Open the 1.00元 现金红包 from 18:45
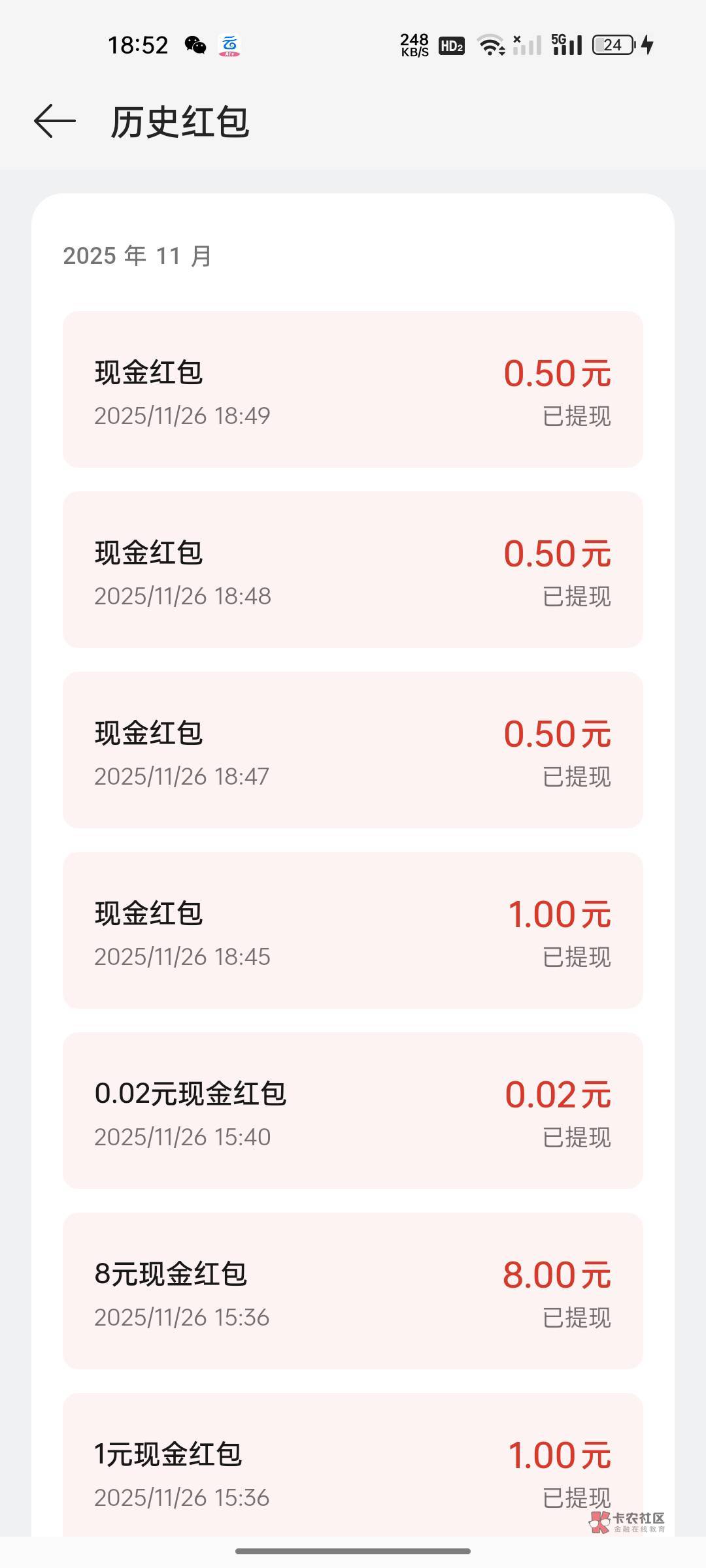Screen dimensions: 706x1568 [x=353, y=930]
